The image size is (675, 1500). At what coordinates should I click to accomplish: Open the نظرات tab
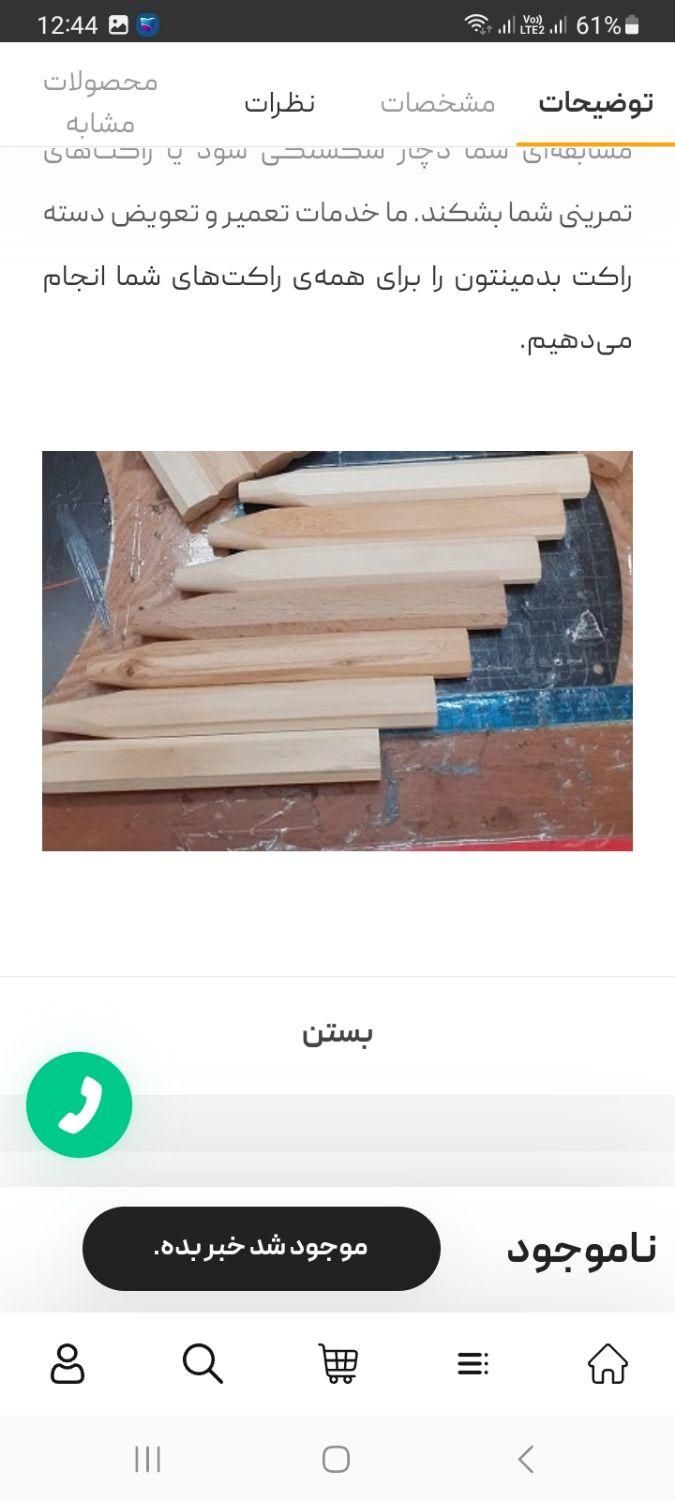click(x=279, y=102)
